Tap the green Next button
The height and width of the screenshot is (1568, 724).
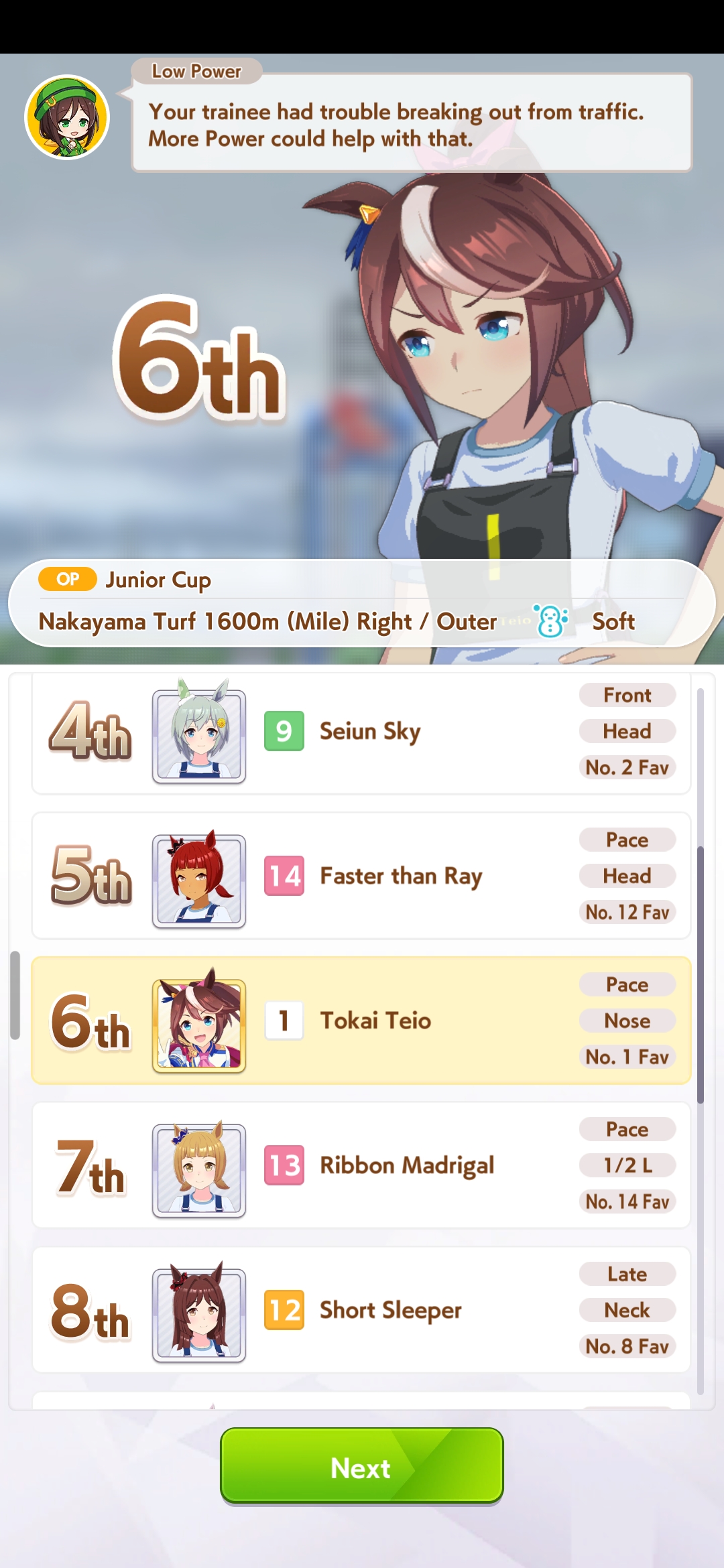[x=362, y=1465]
